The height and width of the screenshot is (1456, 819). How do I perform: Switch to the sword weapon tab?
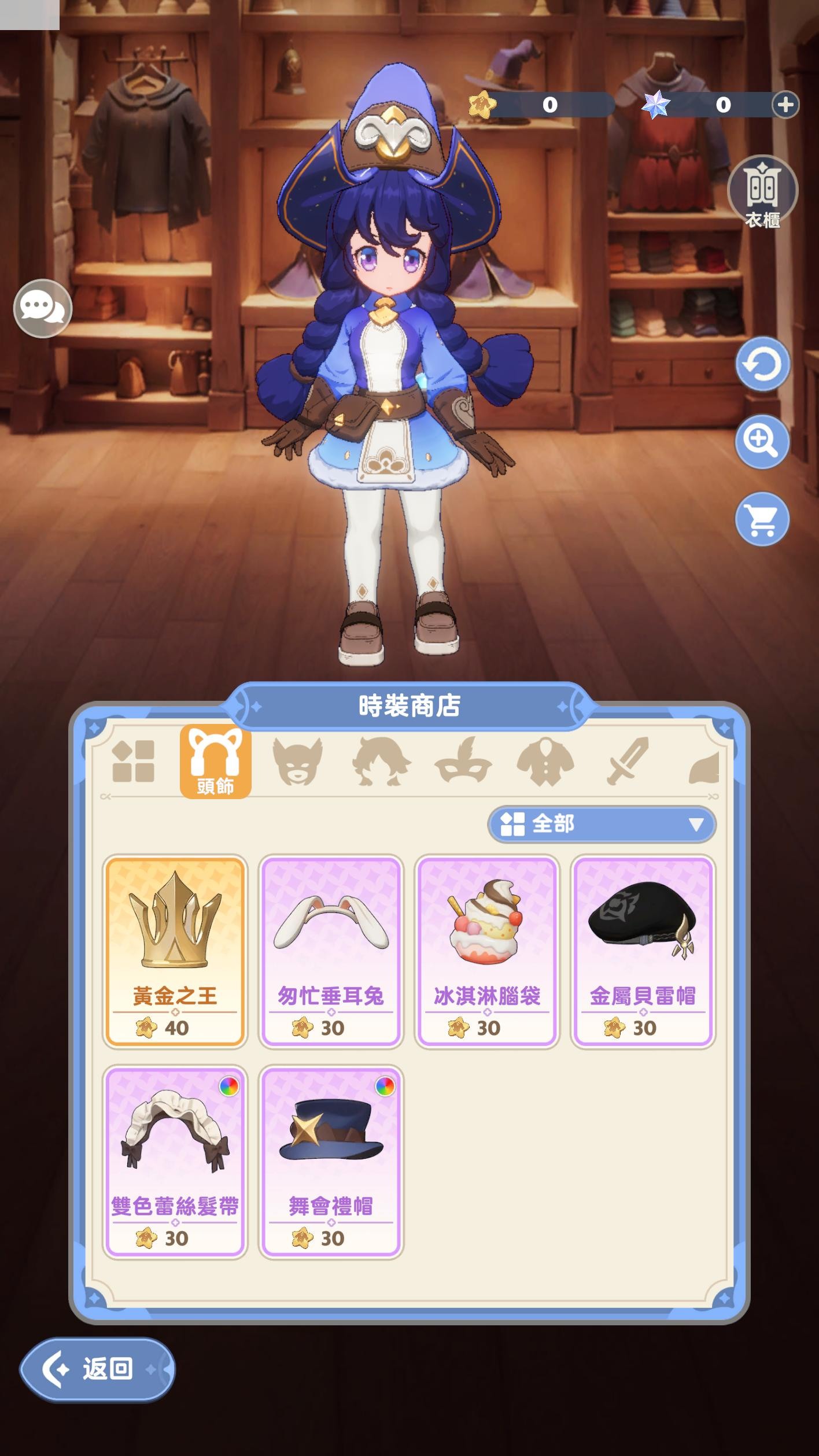coord(628,761)
